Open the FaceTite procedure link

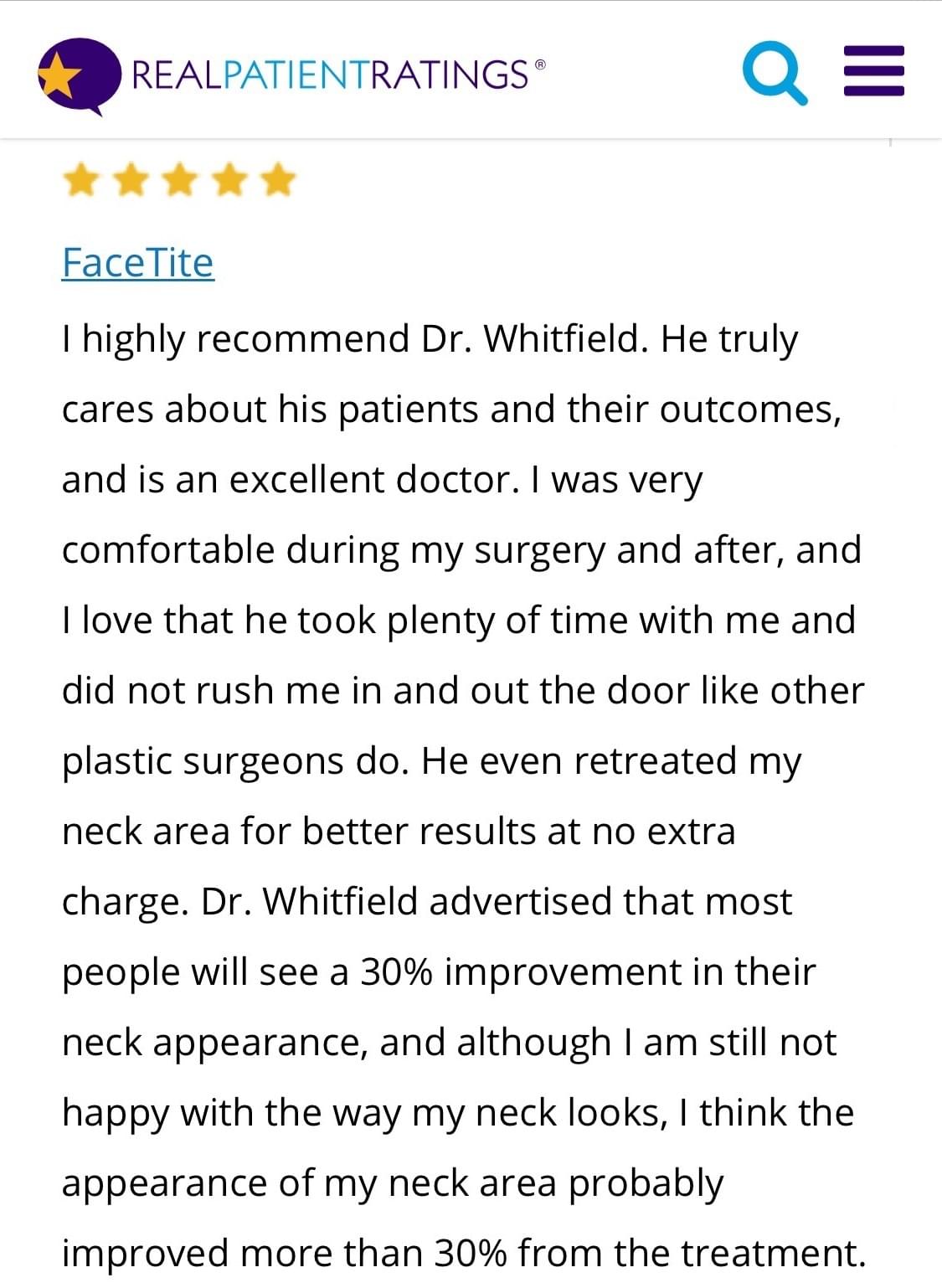pyautogui.click(x=138, y=263)
